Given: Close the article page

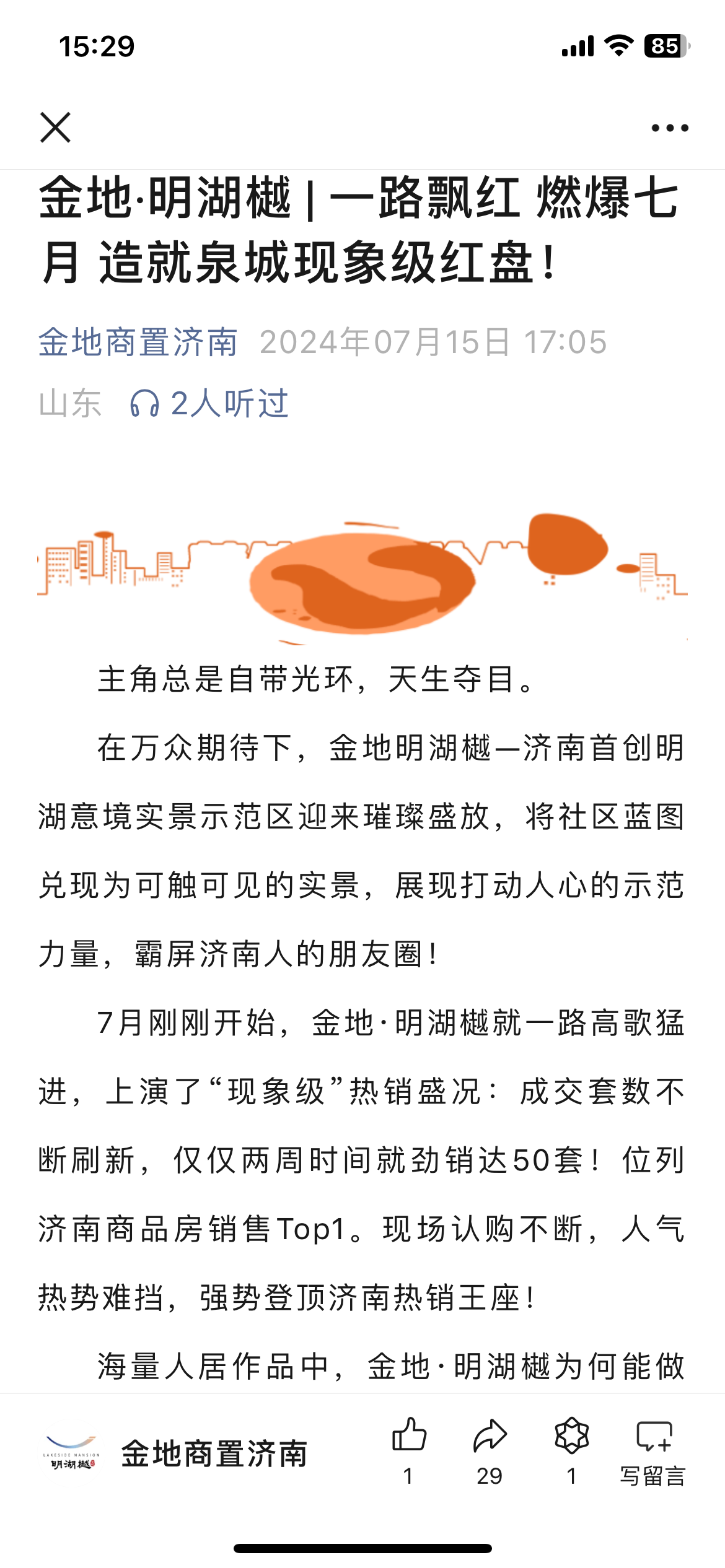Looking at the screenshot, I should coord(55,128).
